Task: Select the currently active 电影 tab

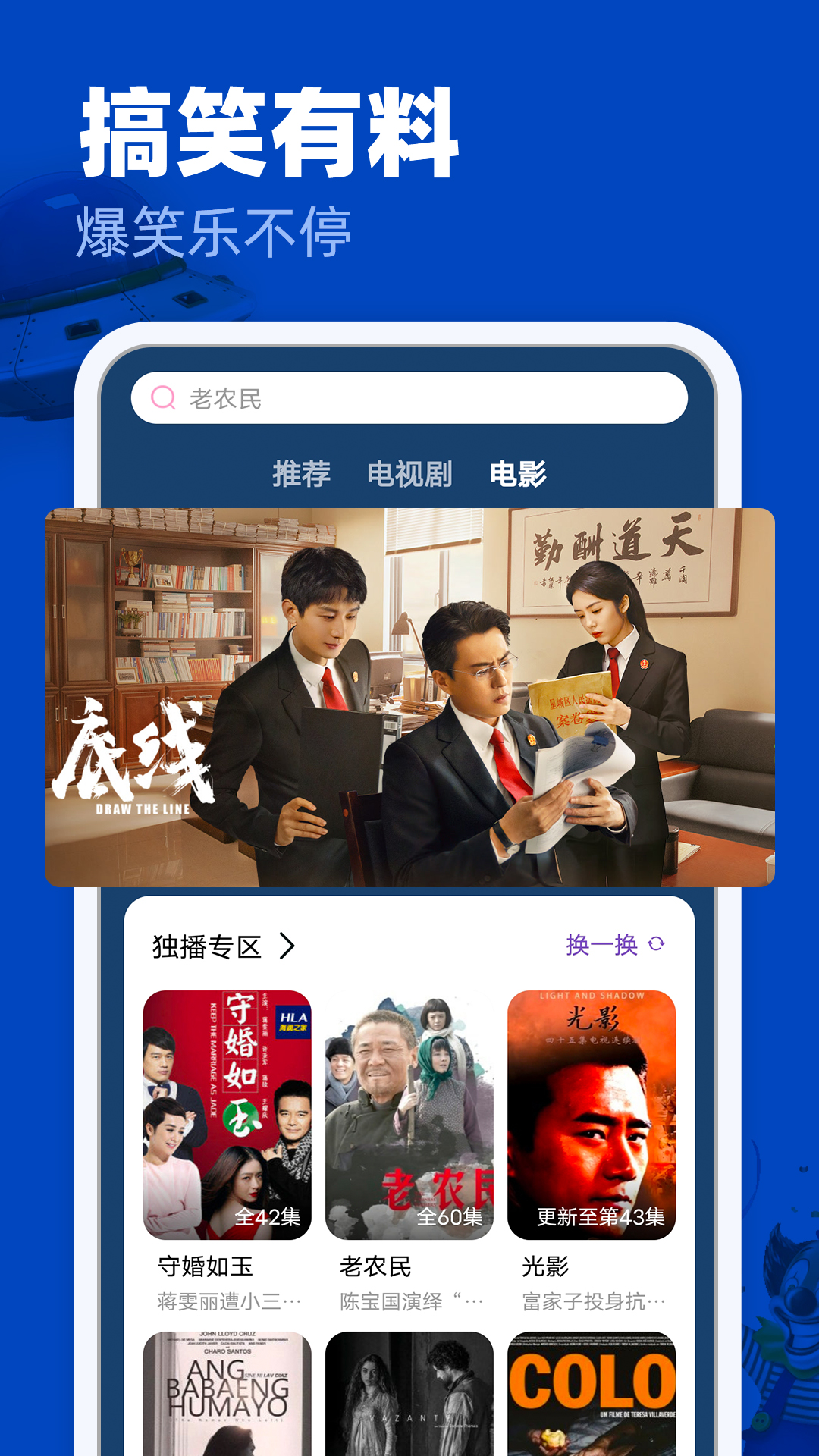Action: pyautogui.click(x=519, y=474)
